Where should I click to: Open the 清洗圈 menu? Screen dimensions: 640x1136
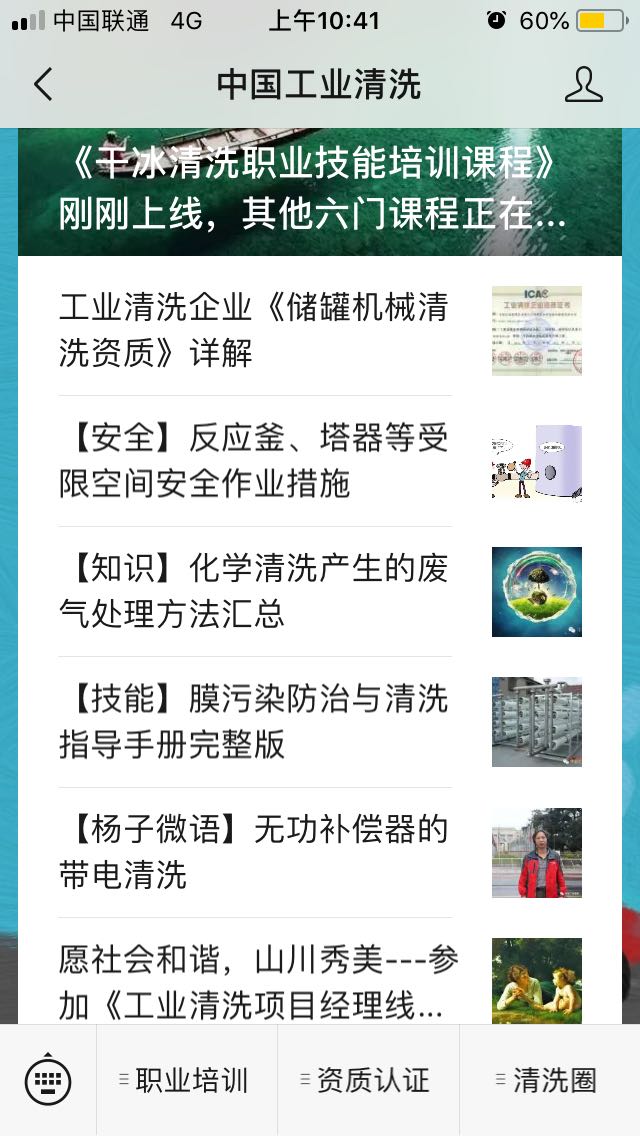tap(550, 1080)
